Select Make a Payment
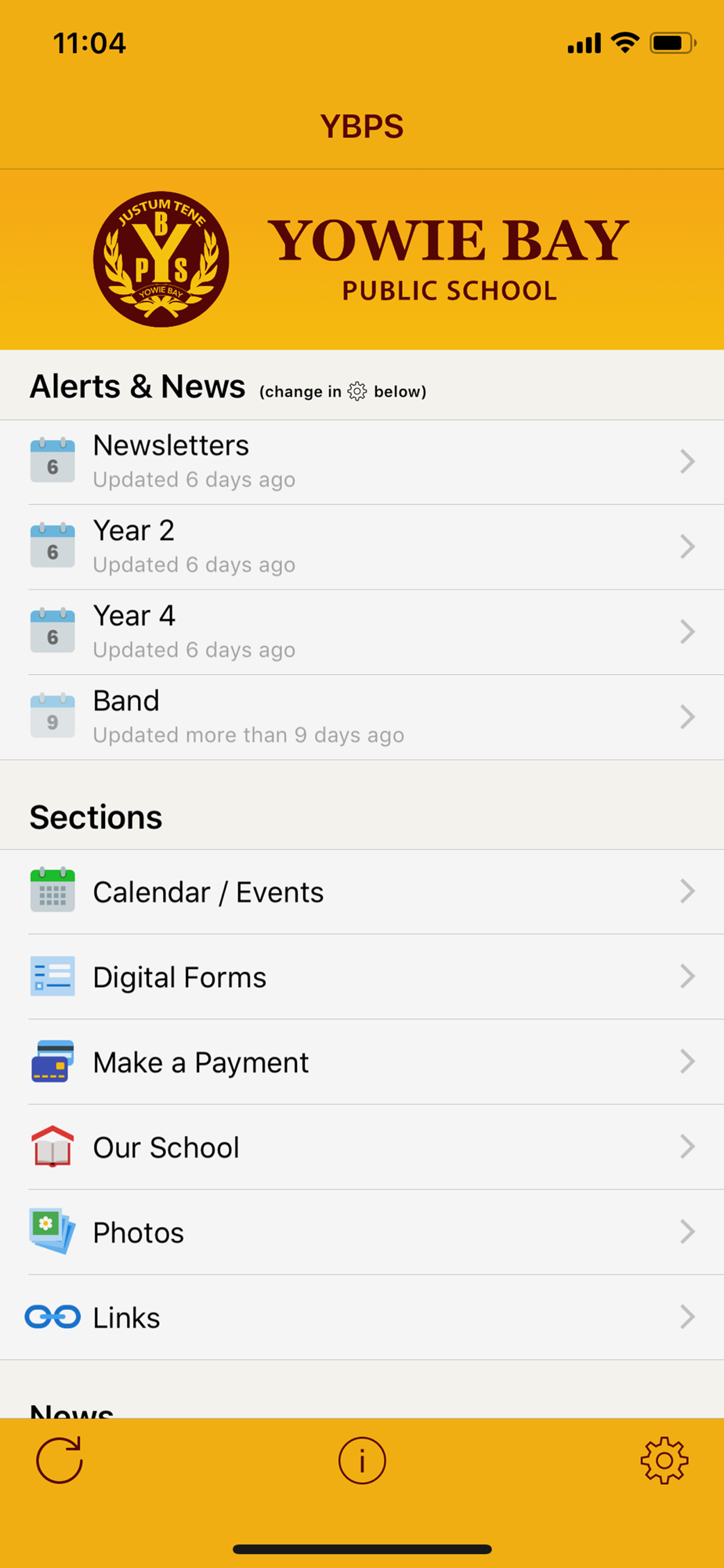Viewport: 724px width, 1568px height. [x=362, y=1062]
